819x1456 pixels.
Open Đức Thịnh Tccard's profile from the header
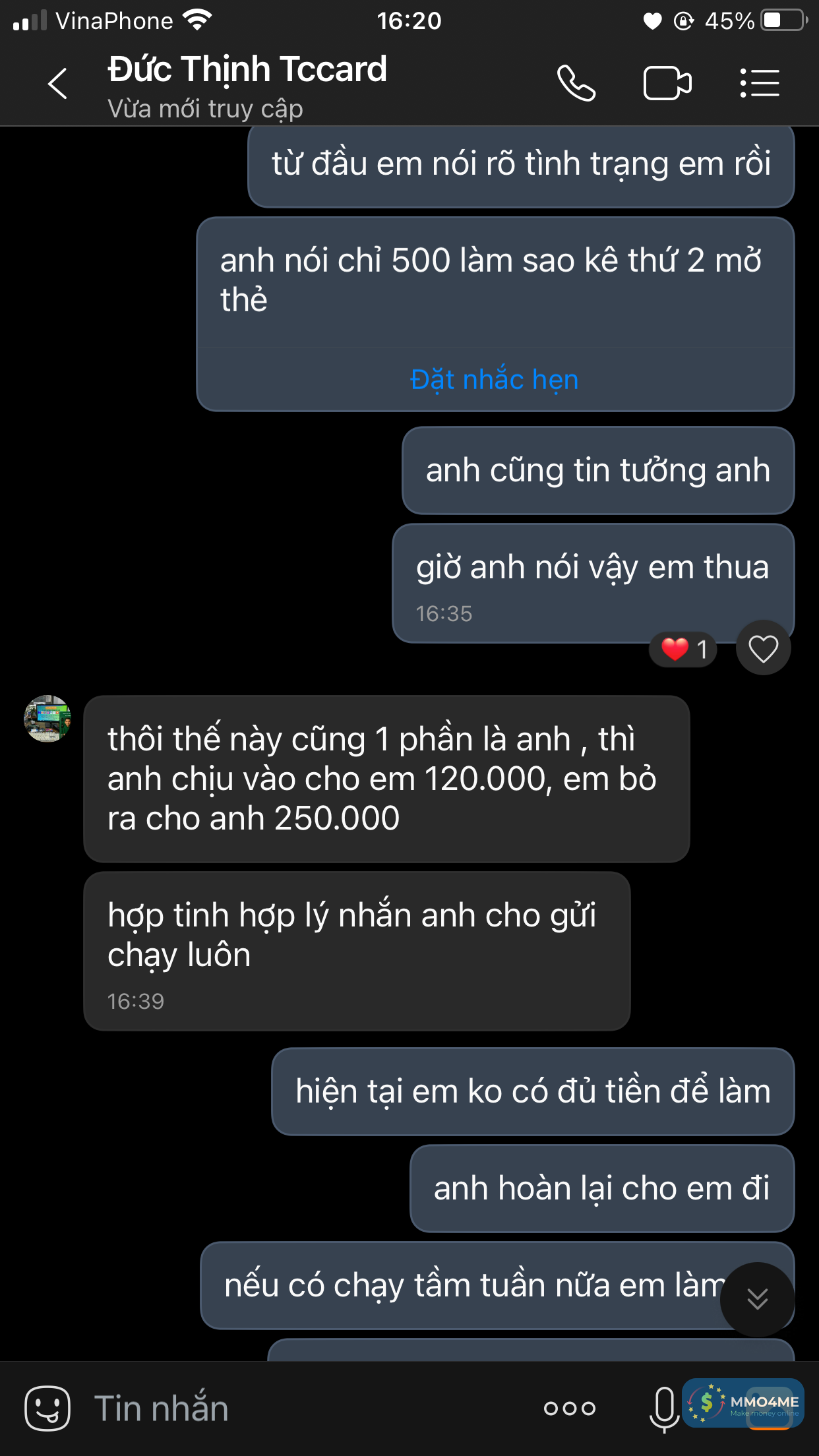pyautogui.click(x=247, y=69)
